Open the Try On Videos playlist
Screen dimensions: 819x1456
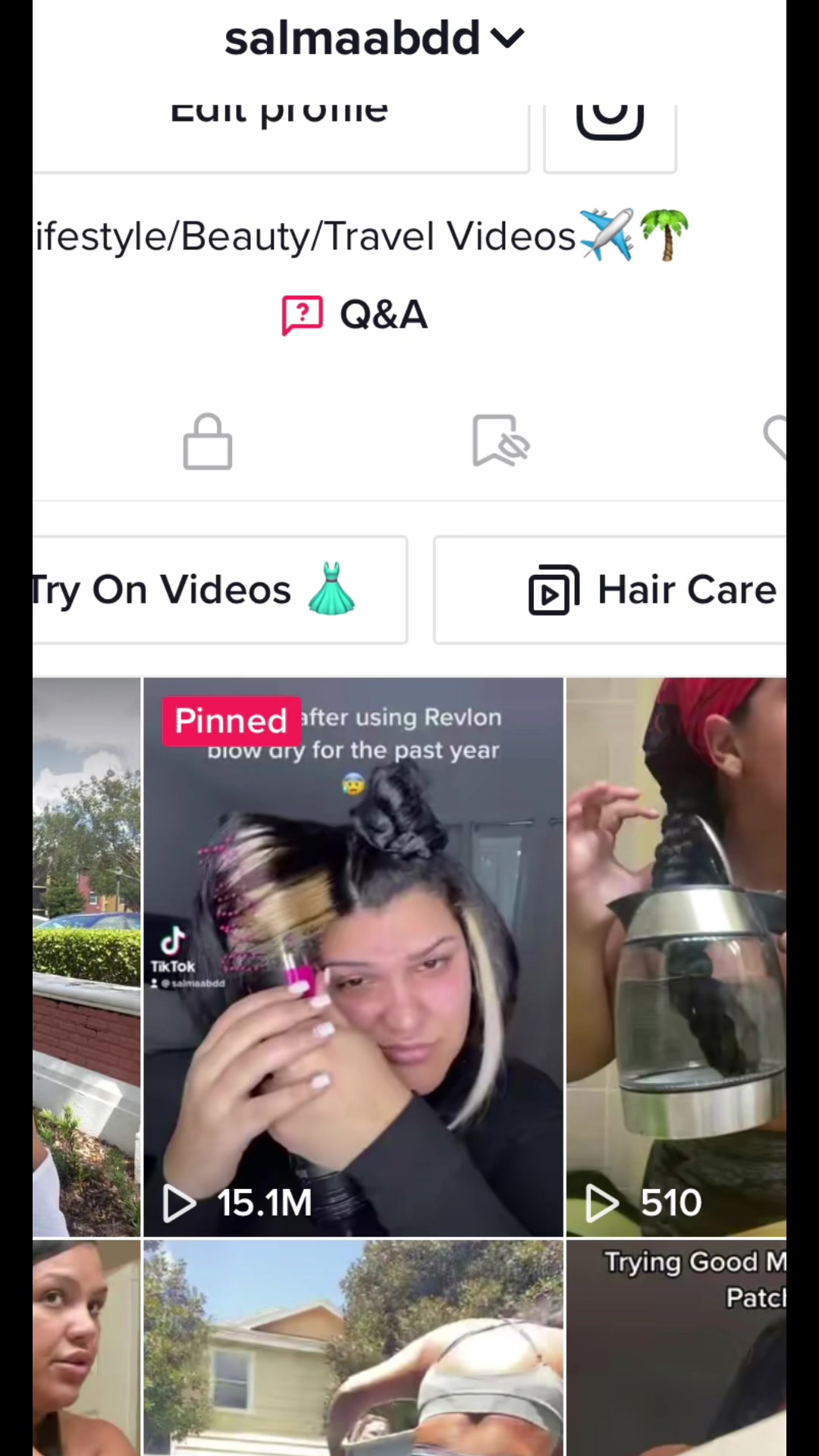pos(220,590)
